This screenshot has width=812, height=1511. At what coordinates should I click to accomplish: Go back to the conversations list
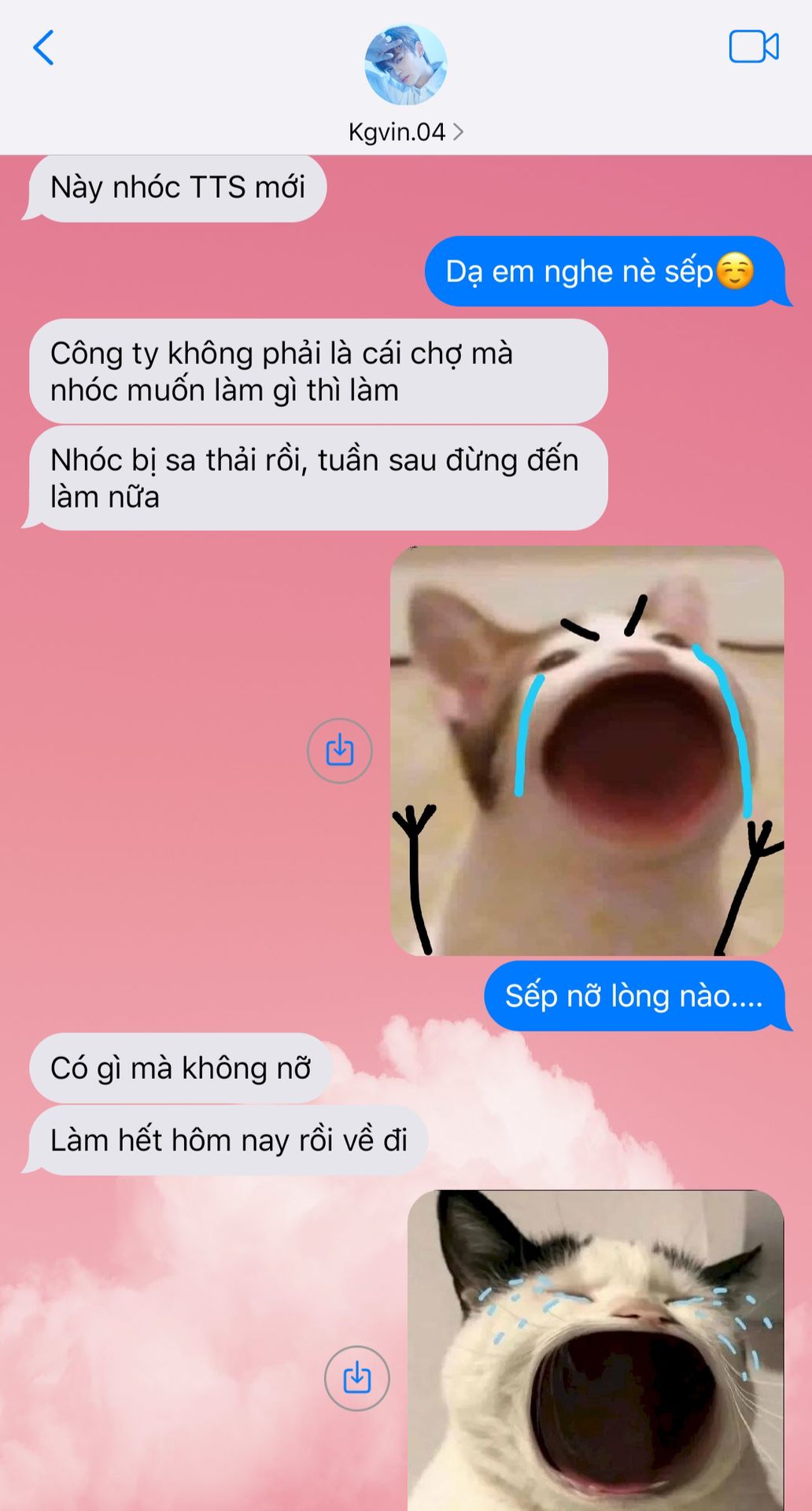click(43, 47)
